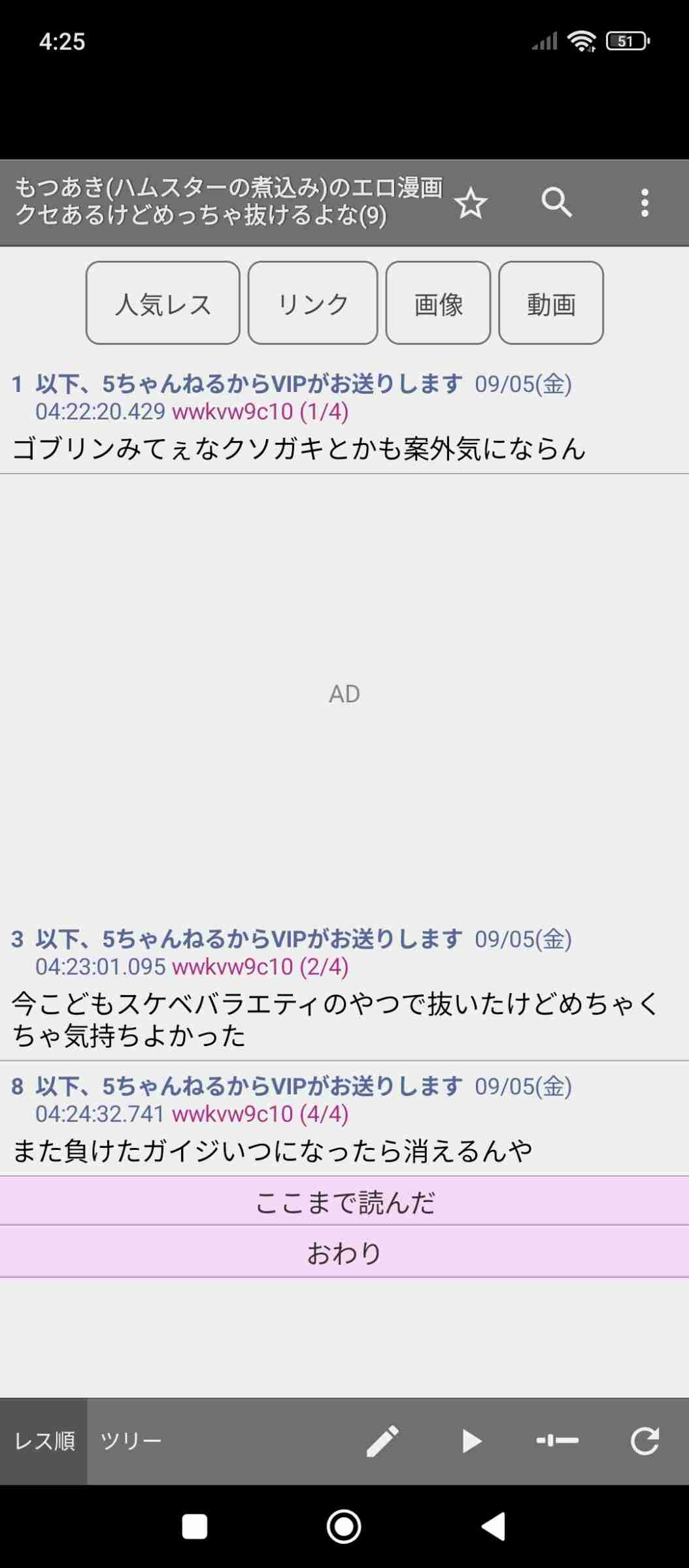The image size is (689, 1568).
Task: Open post number 8 options
Action: (x=18, y=1086)
